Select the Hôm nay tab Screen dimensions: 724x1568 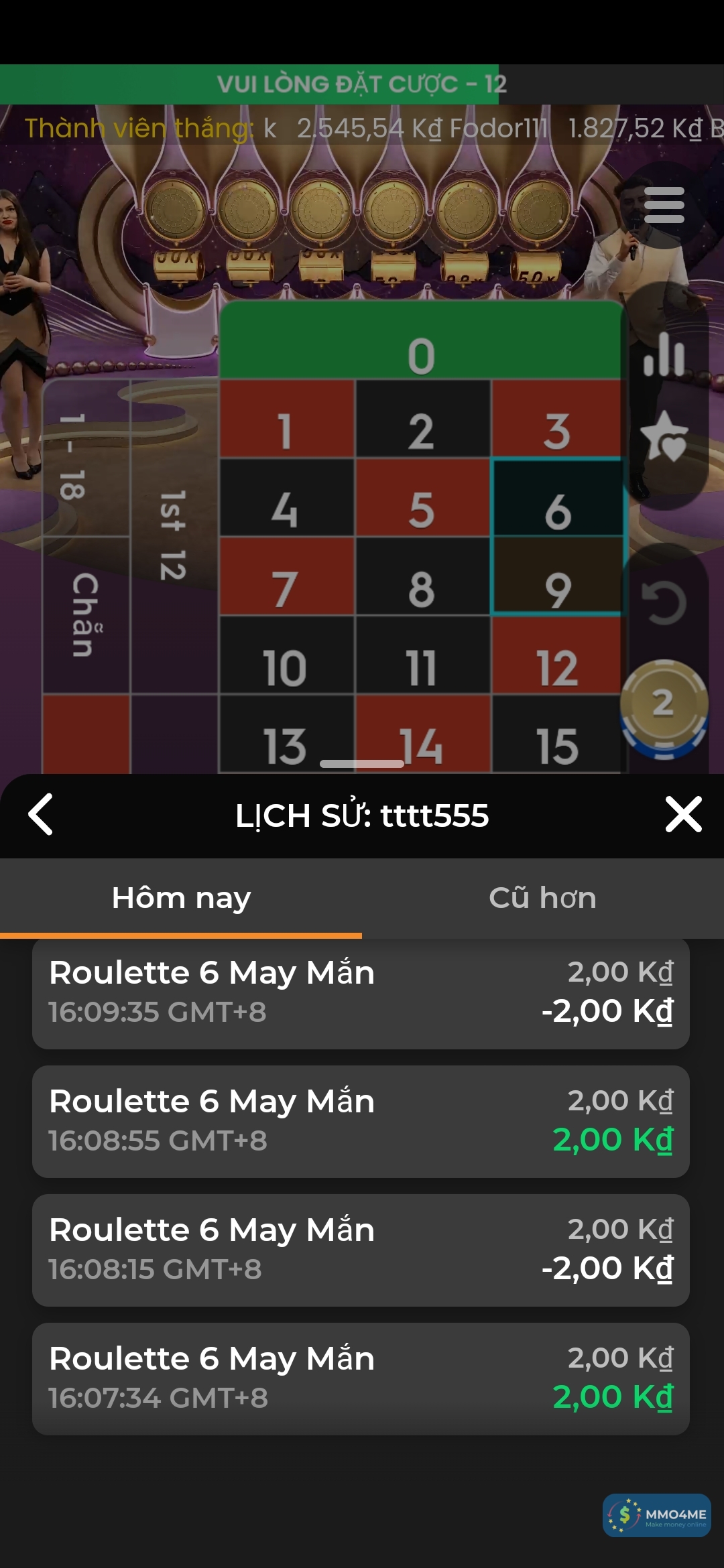pos(181,898)
